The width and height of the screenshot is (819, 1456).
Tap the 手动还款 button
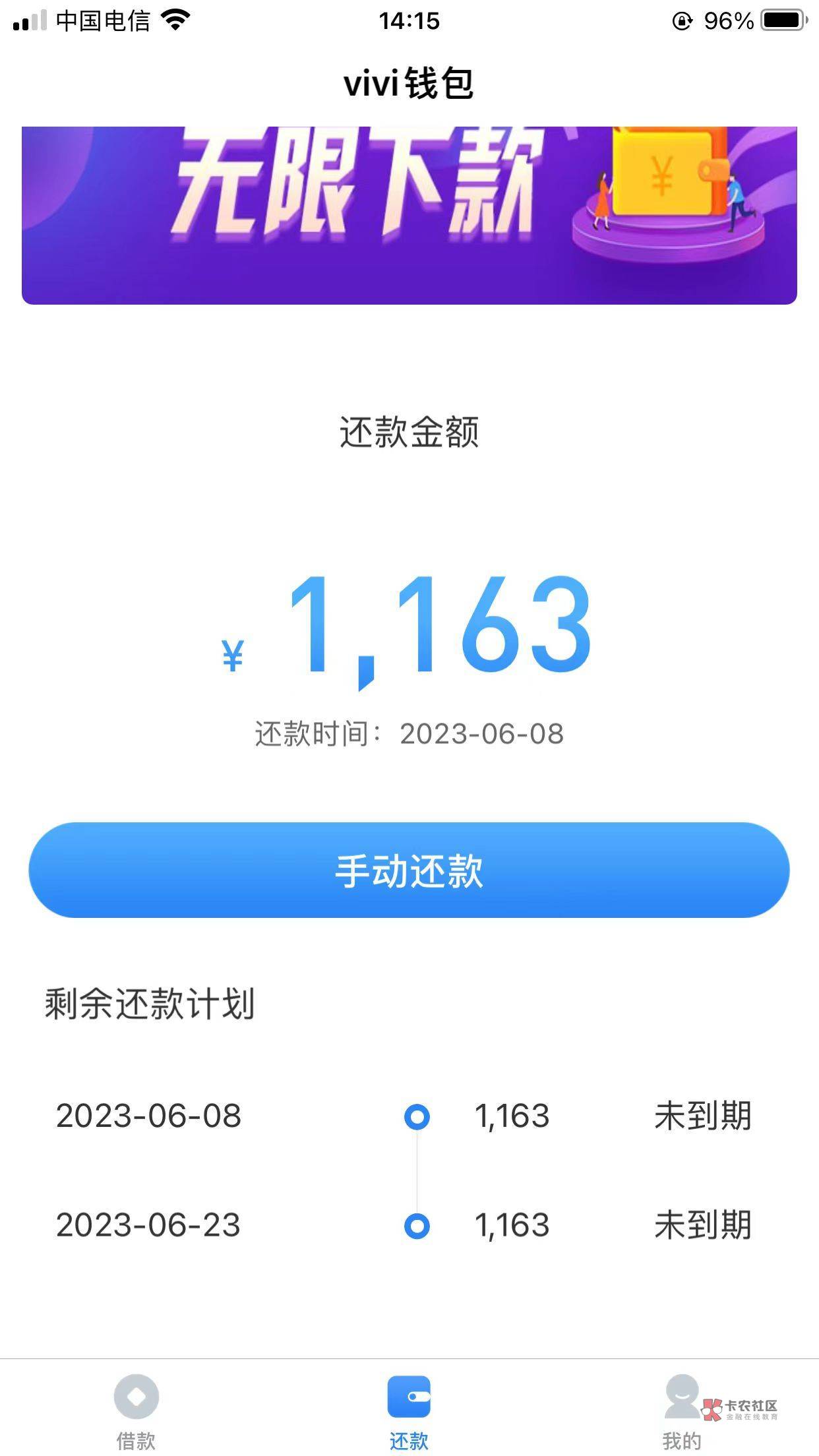409,870
